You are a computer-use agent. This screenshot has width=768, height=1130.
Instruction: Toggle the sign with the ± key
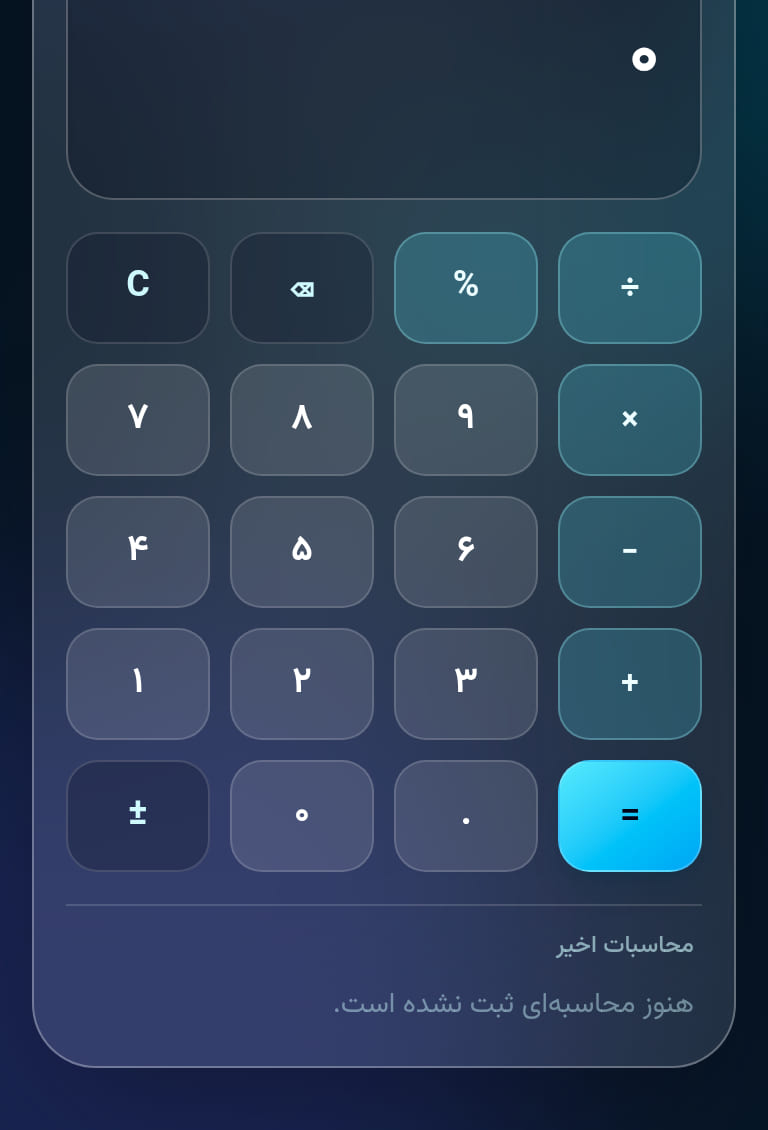(138, 815)
